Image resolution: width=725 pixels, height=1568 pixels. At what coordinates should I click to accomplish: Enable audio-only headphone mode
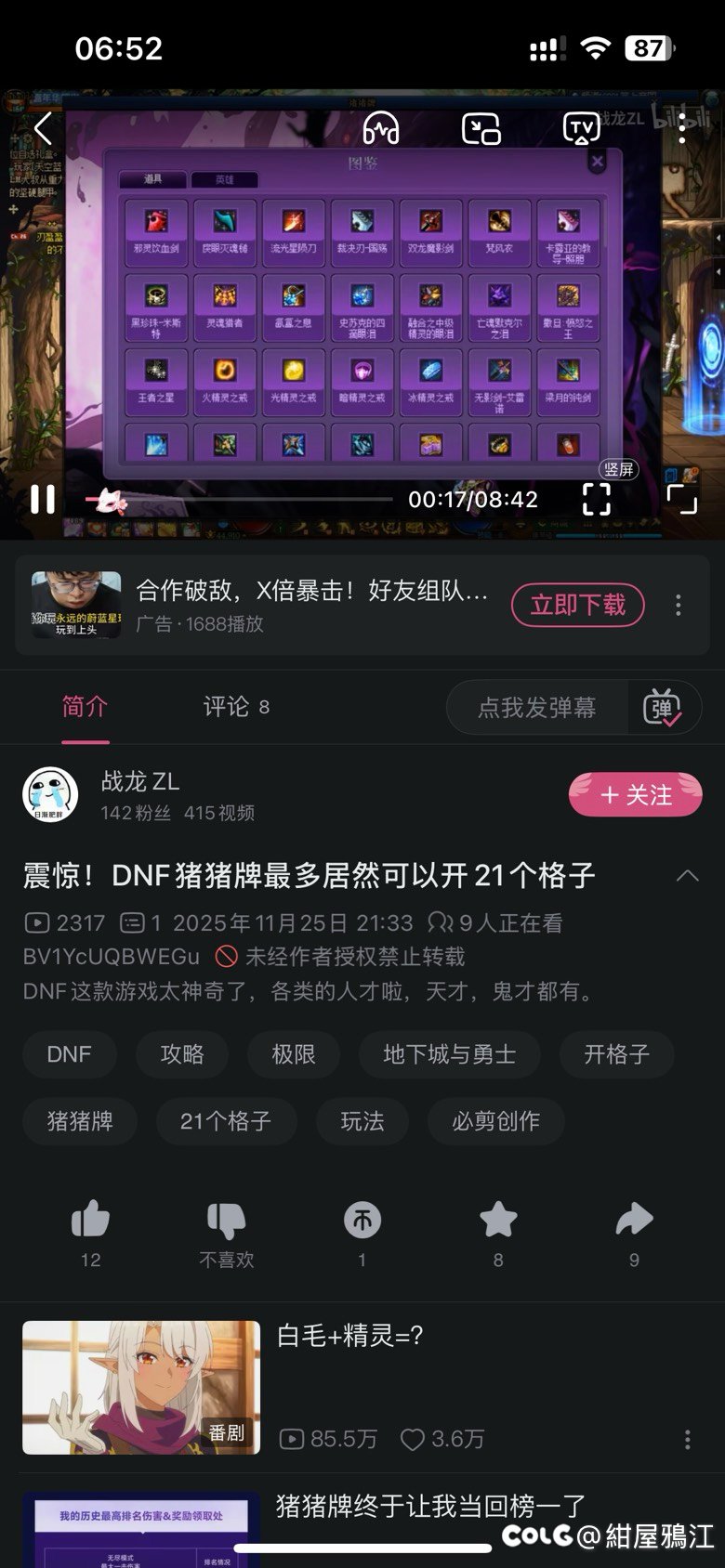point(381,128)
